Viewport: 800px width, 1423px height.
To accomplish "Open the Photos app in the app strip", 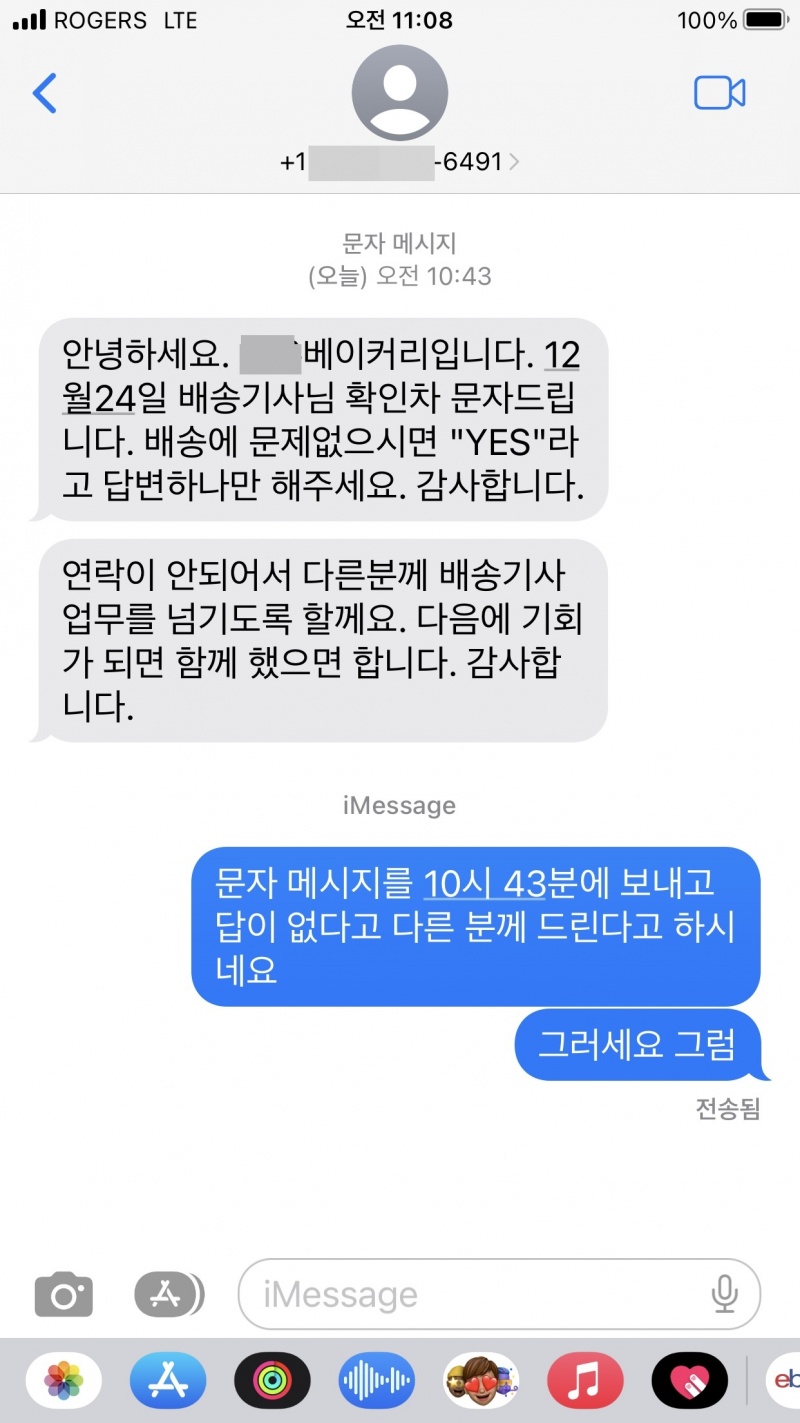I will (x=64, y=1381).
